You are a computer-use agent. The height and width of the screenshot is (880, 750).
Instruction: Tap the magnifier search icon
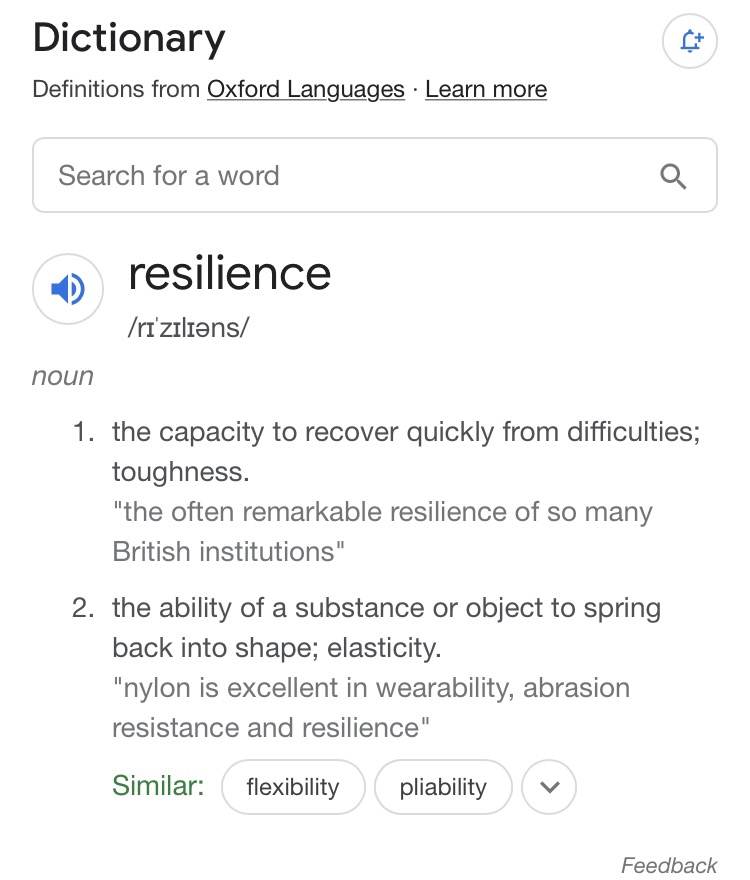click(674, 177)
